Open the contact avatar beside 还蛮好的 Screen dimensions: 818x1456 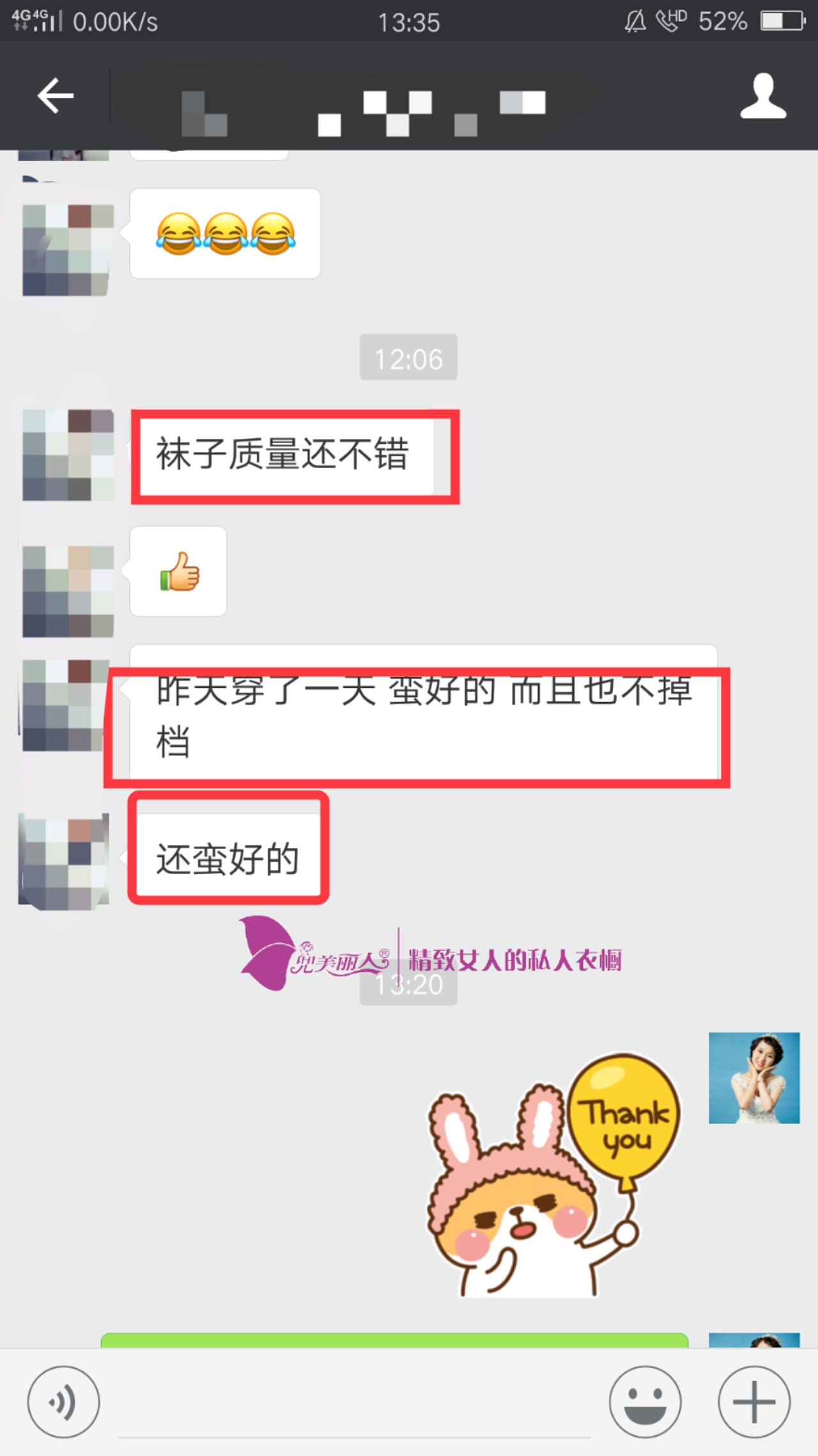(x=64, y=861)
